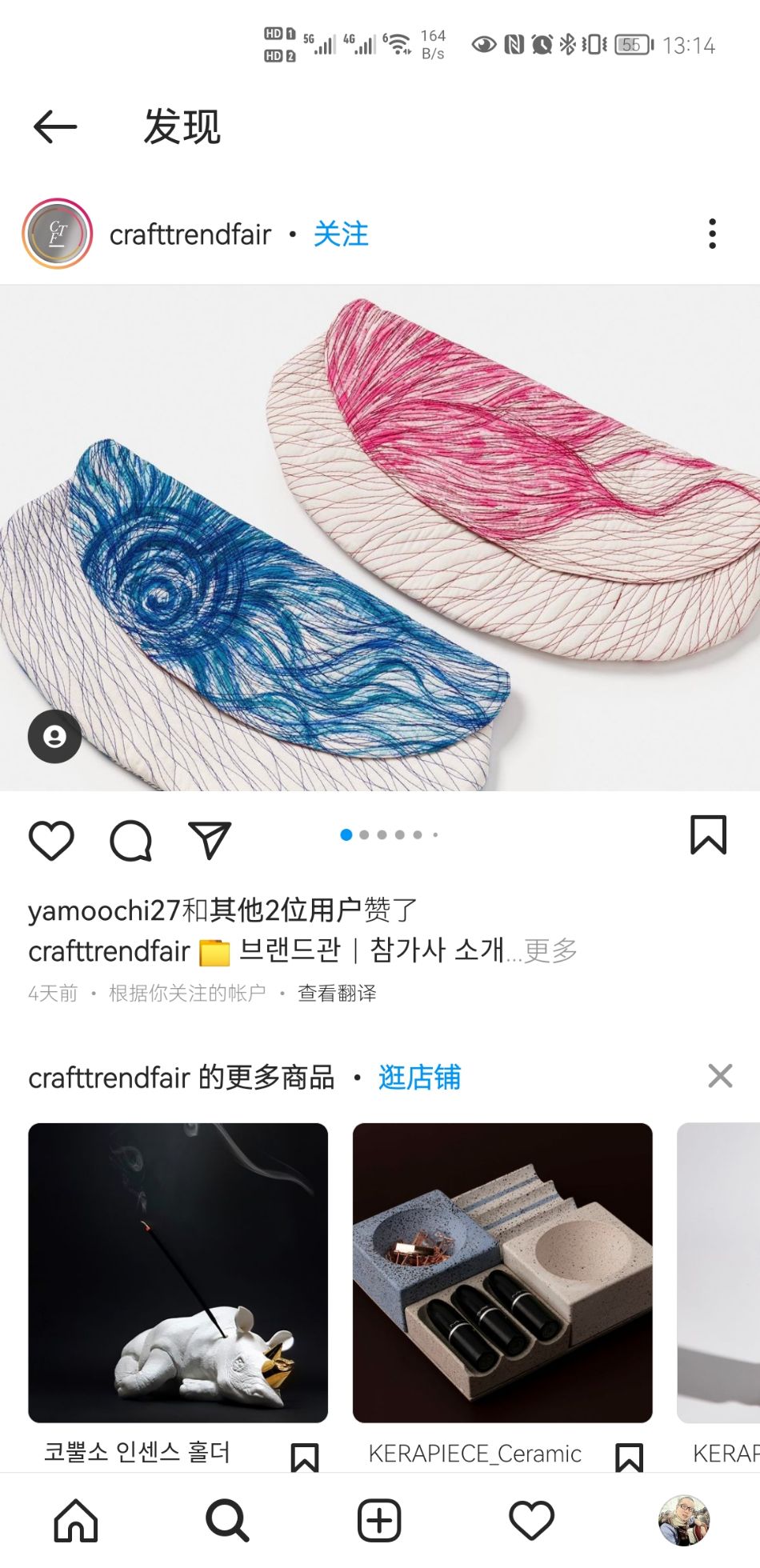
Task: Open the KERAPIECE_Ceramic product card
Action: [x=502, y=1272]
